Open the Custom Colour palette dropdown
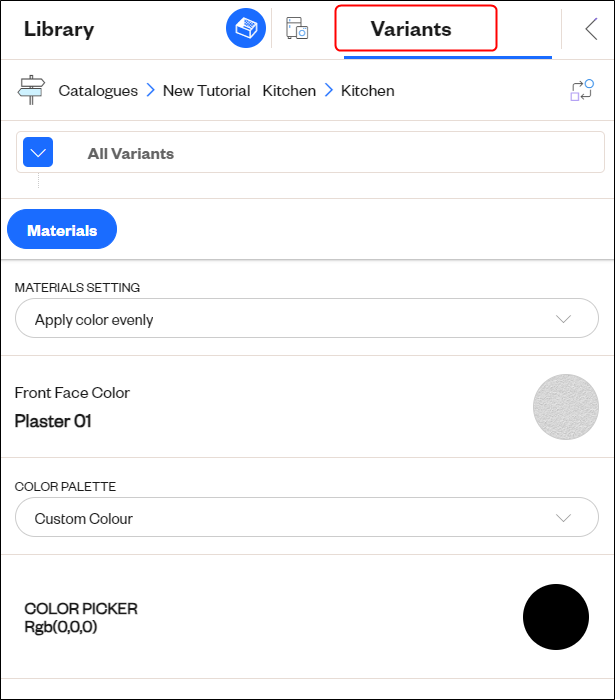The image size is (615, 700). 306,518
